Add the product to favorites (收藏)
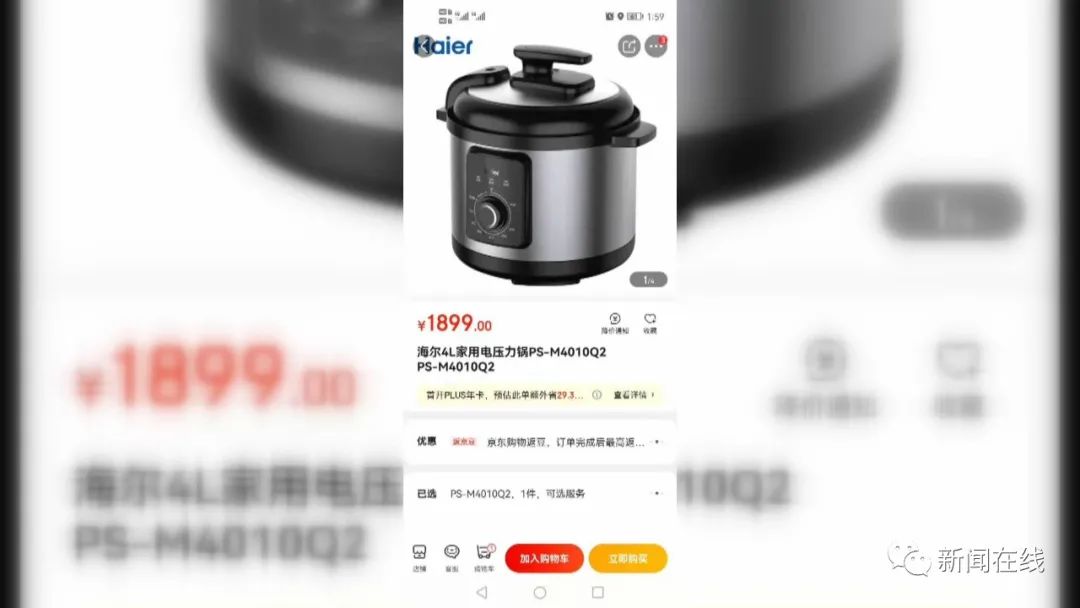The height and width of the screenshot is (608, 1080). 650,323
